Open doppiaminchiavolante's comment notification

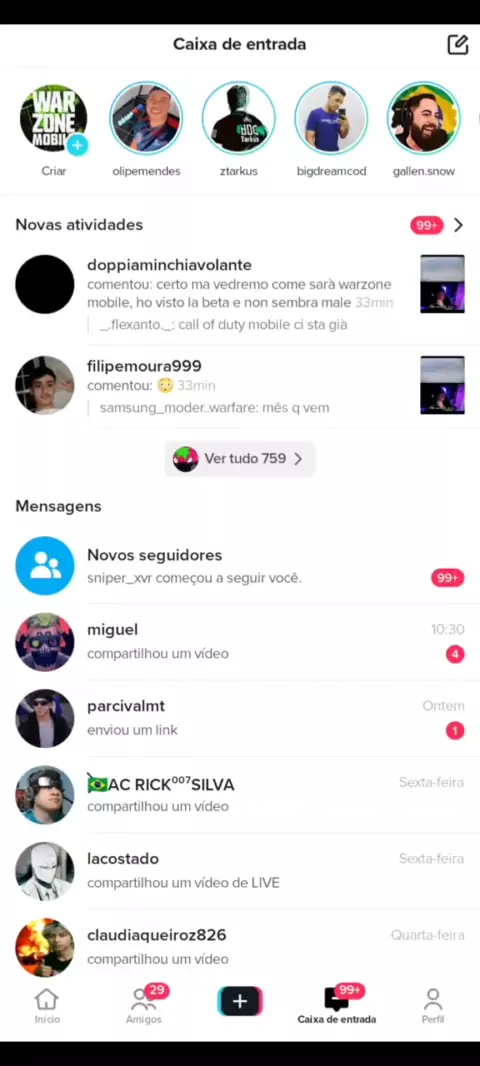click(x=240, y=294)
